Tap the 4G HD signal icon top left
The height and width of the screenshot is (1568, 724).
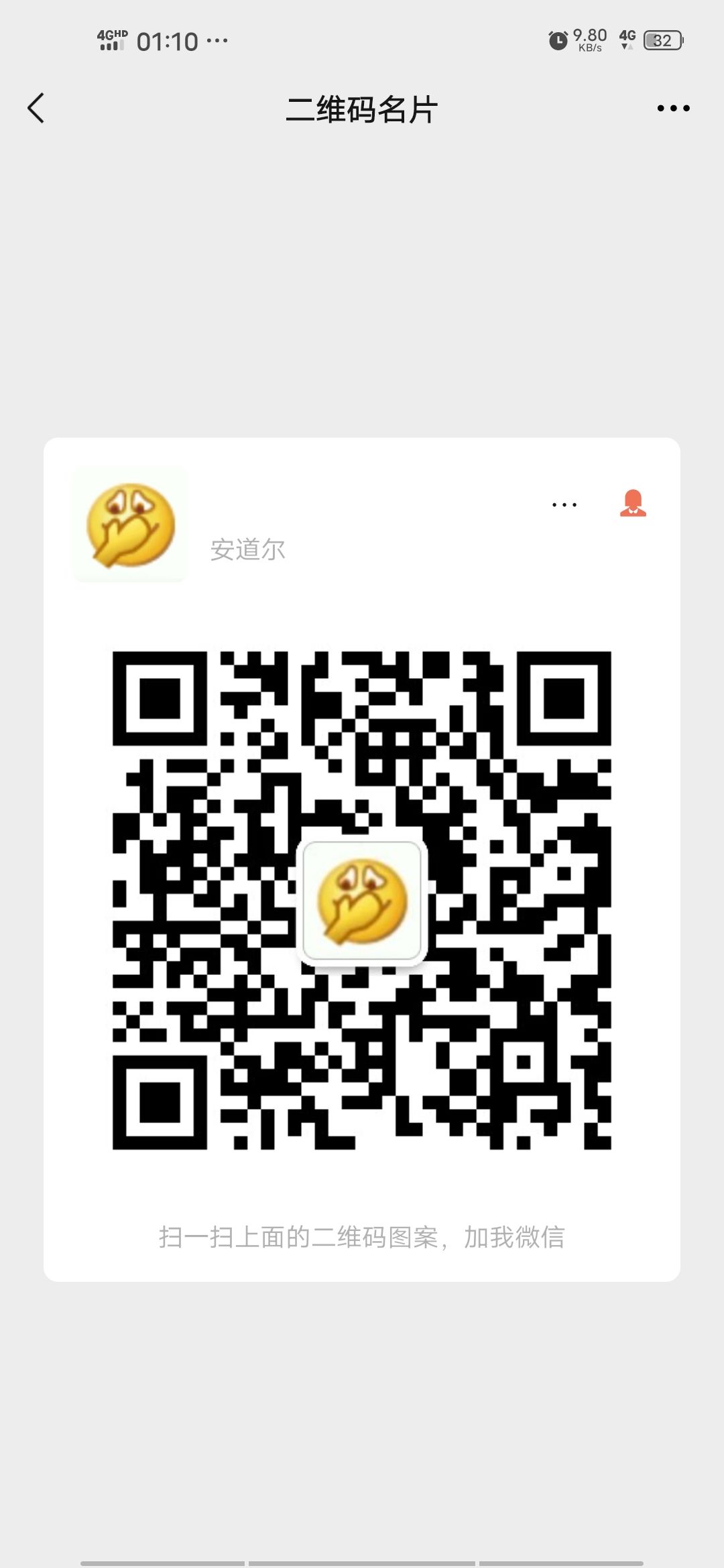click(x=111, y=38)
